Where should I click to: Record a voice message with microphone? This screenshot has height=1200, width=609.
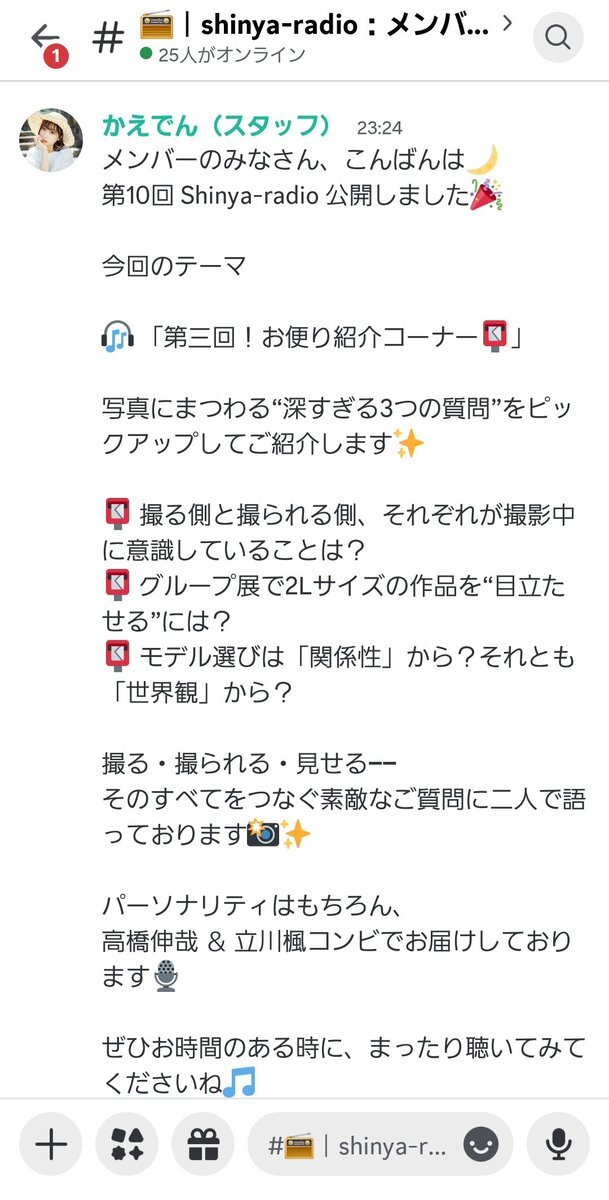click(557, 1145)
